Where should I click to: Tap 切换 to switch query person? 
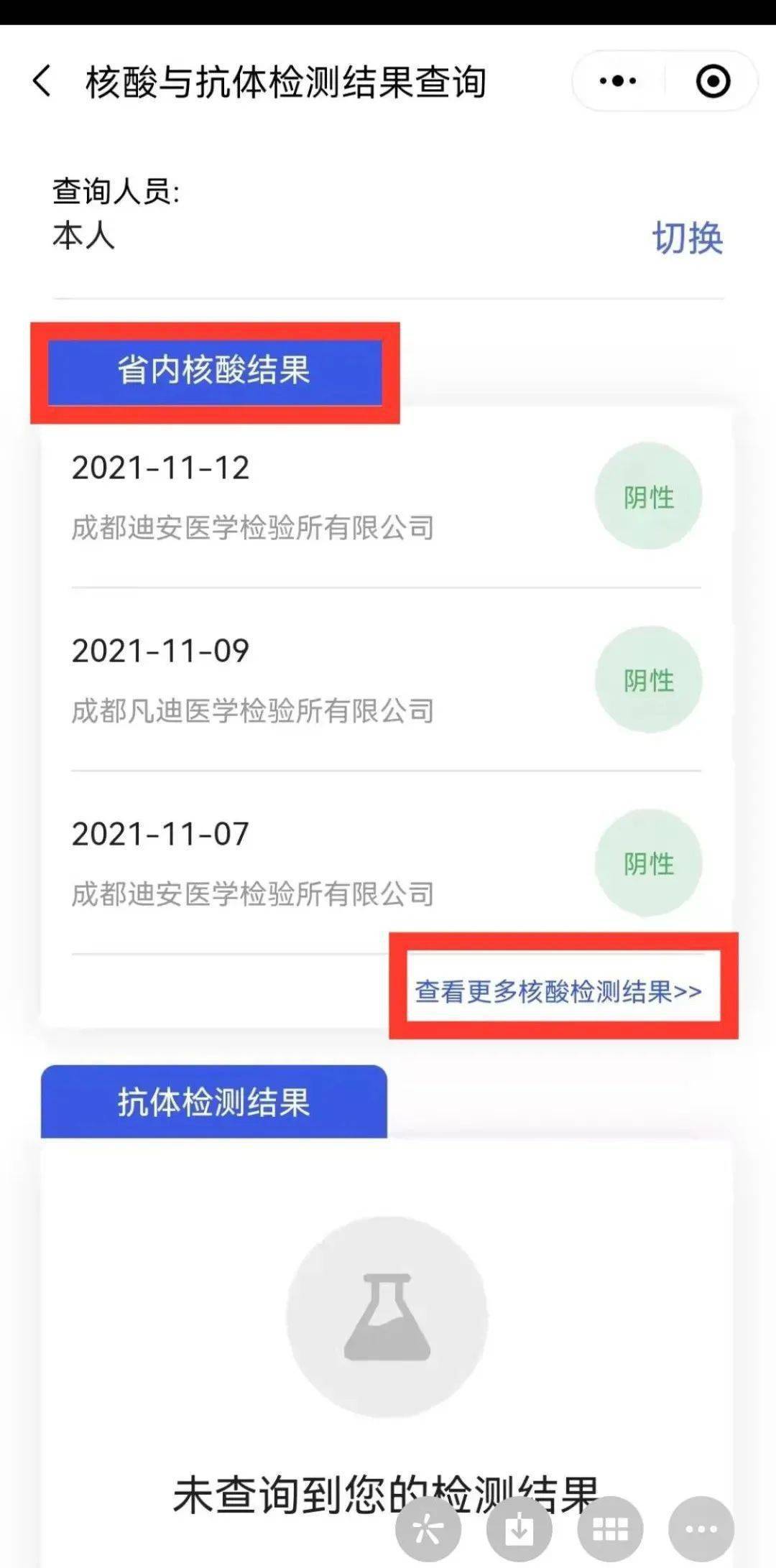688,240
